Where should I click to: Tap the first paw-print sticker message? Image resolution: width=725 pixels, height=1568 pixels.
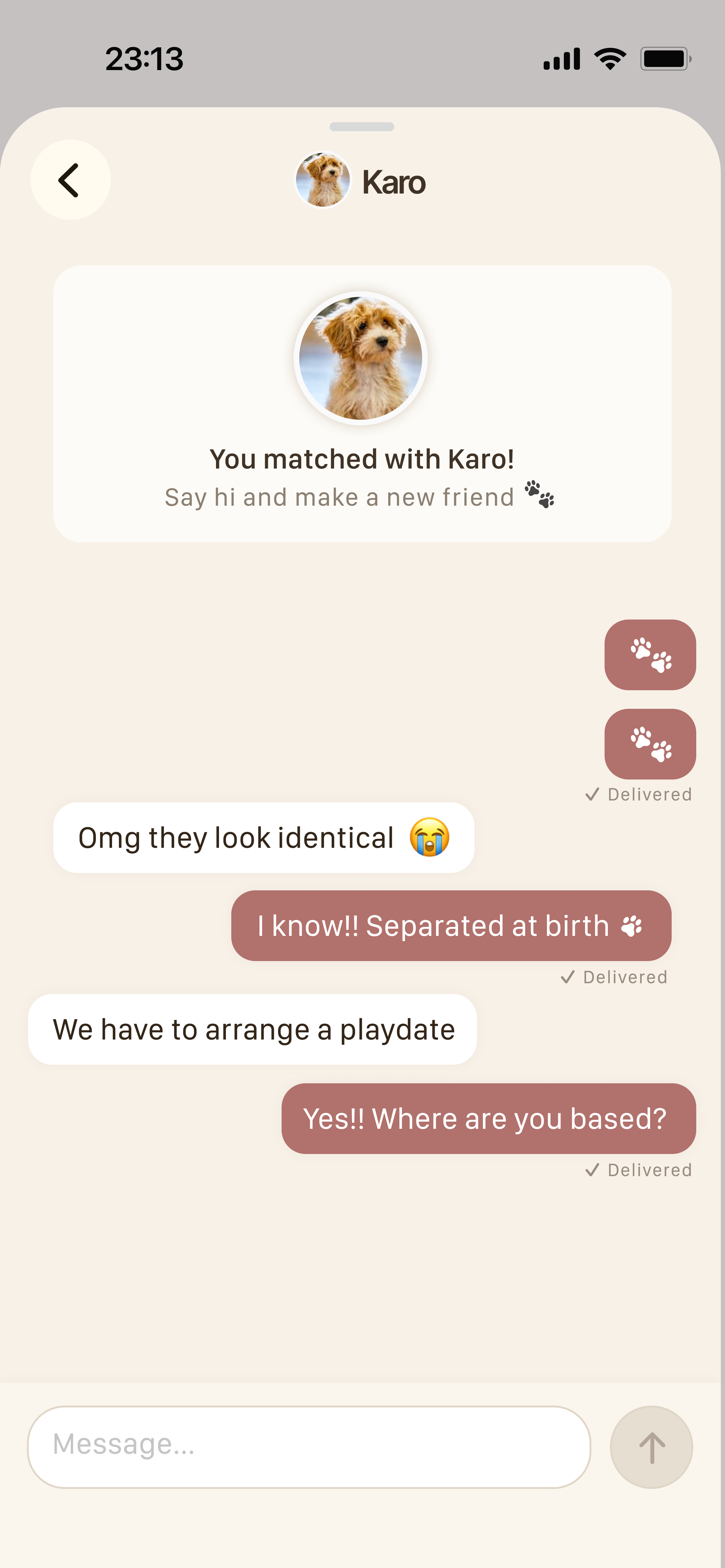tap(650, 655)
